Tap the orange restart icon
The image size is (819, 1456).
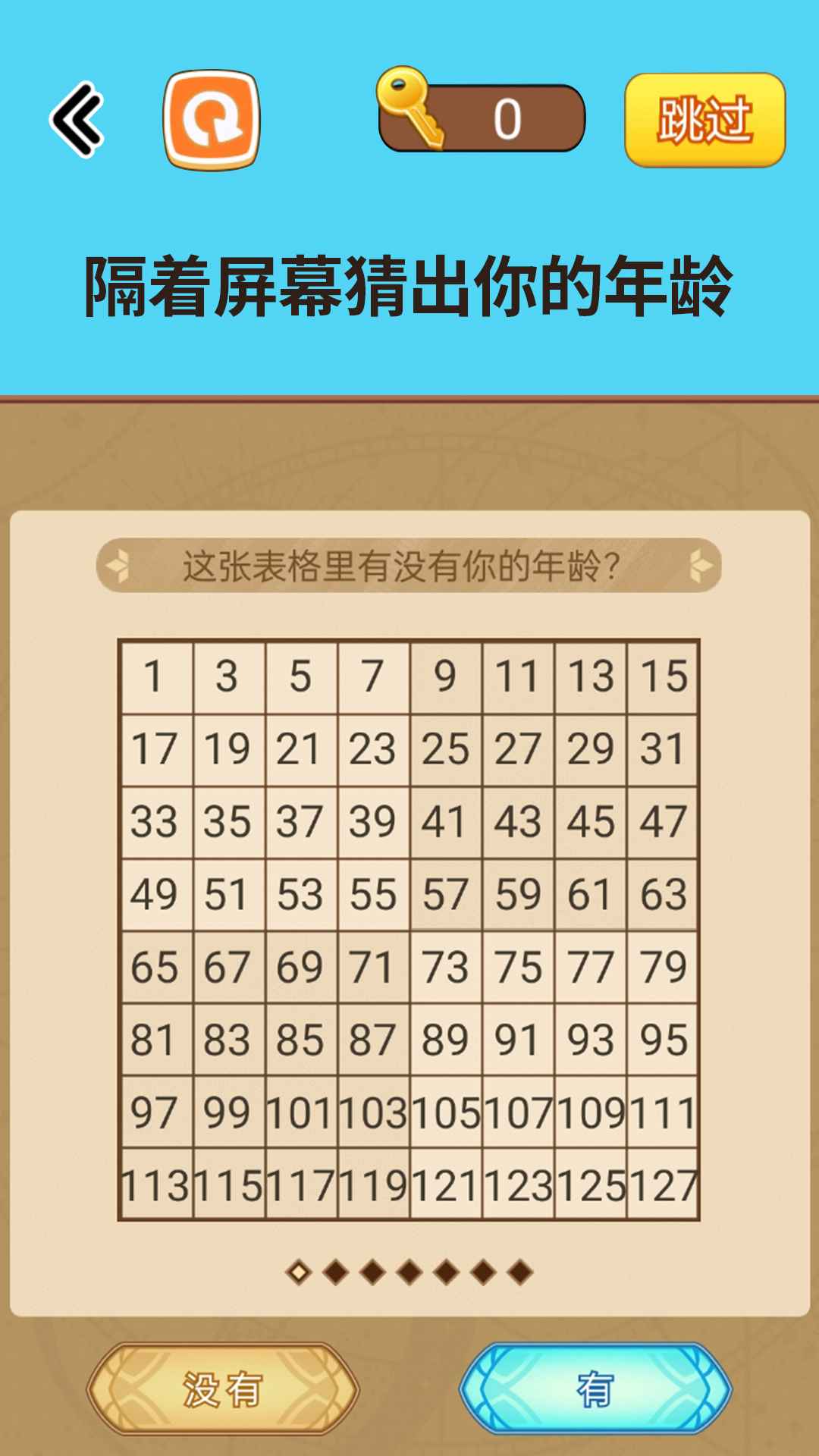tap(212, 120)
